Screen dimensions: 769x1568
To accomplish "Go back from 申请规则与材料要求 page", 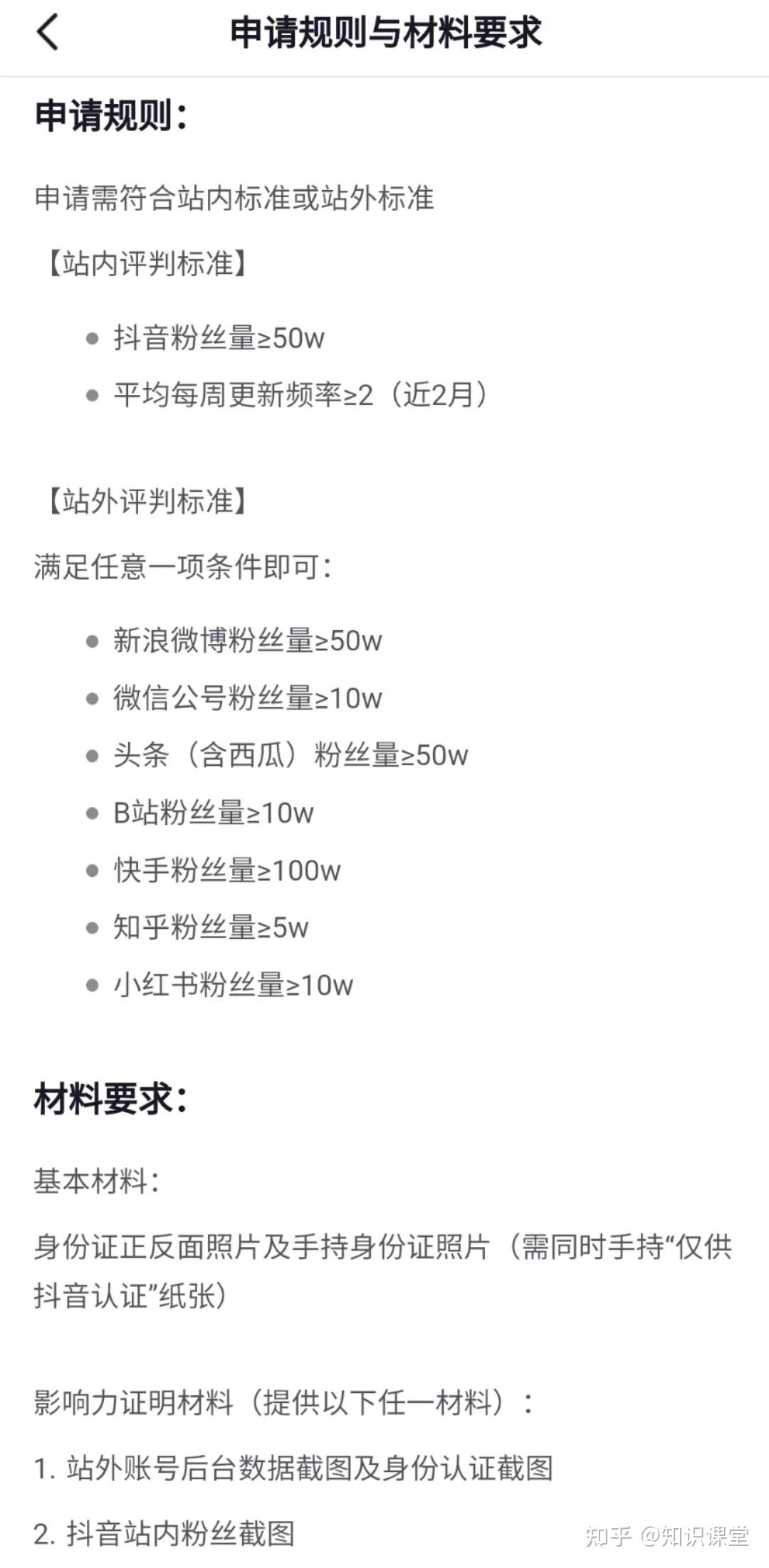I will (x=48, y=33).
